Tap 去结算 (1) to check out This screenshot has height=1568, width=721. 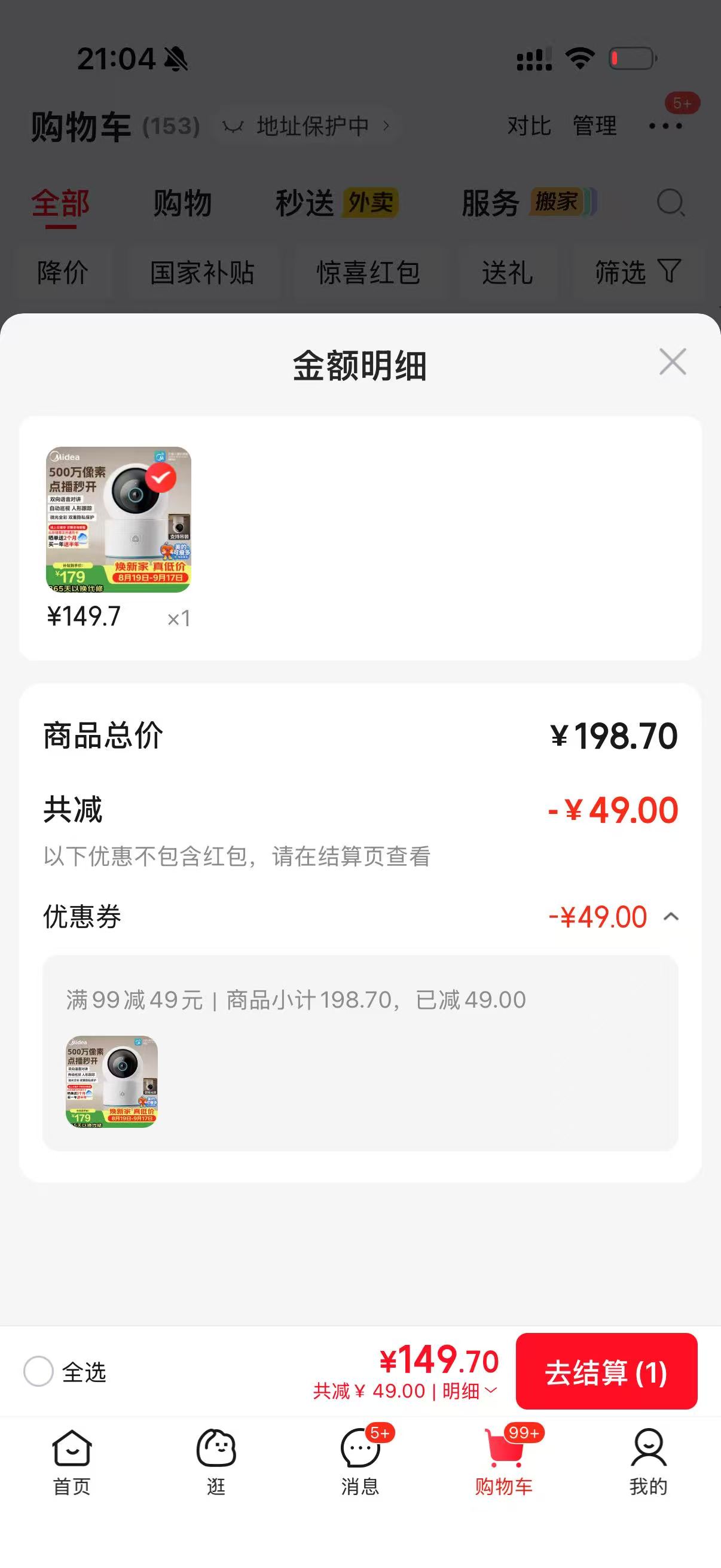click(606, 1371)
